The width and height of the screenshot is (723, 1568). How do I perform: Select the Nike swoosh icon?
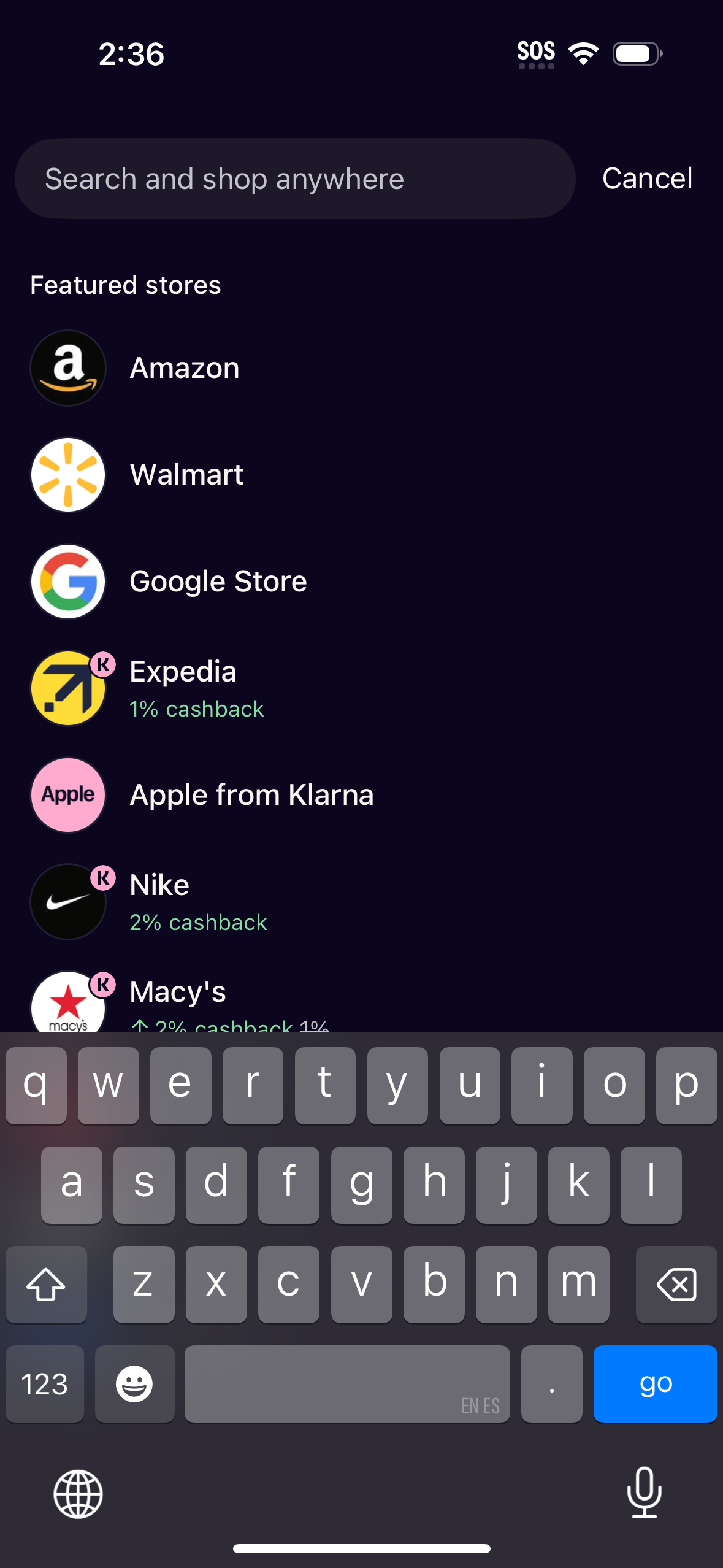[x=67, y=902]
